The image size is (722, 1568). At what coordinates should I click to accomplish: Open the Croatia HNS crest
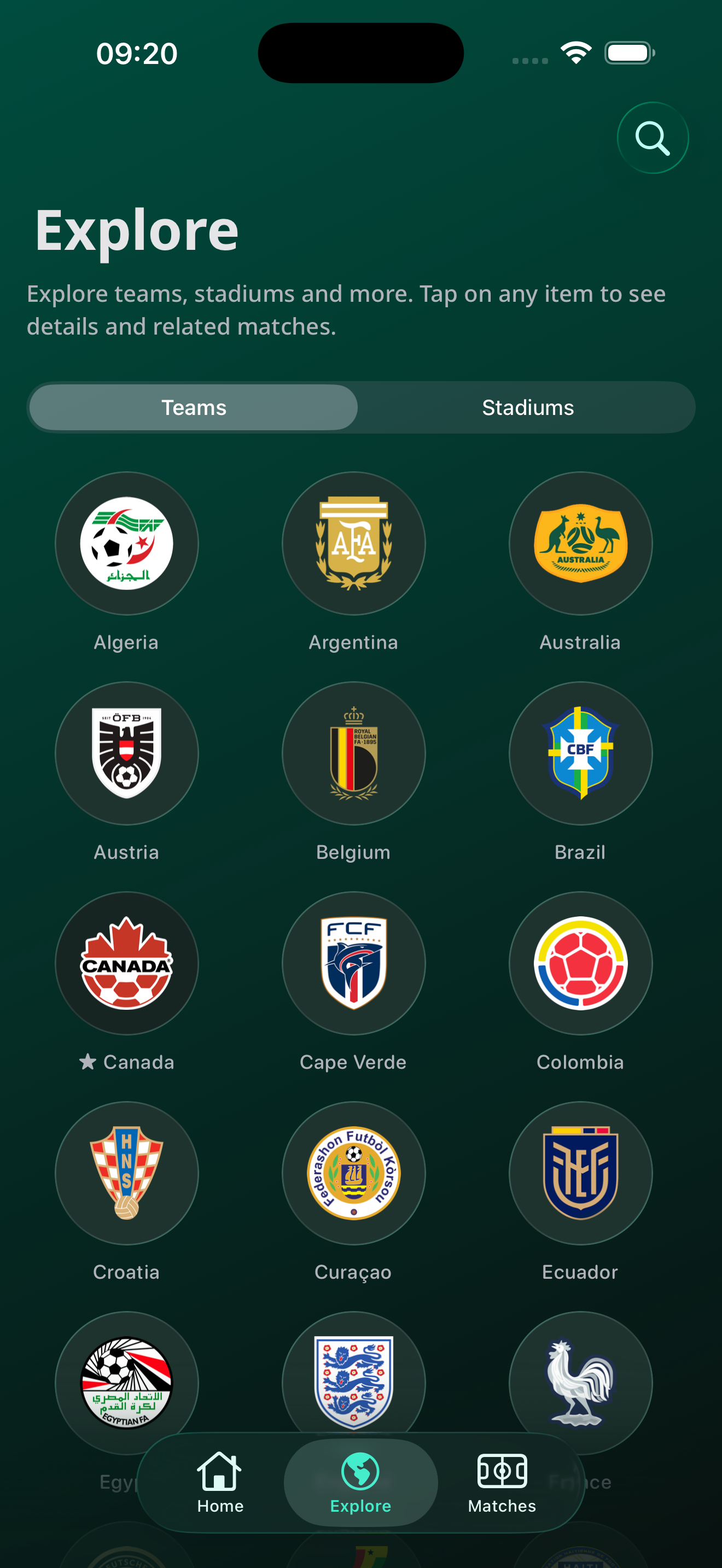pyautogui.click(x=127, y=1172)
